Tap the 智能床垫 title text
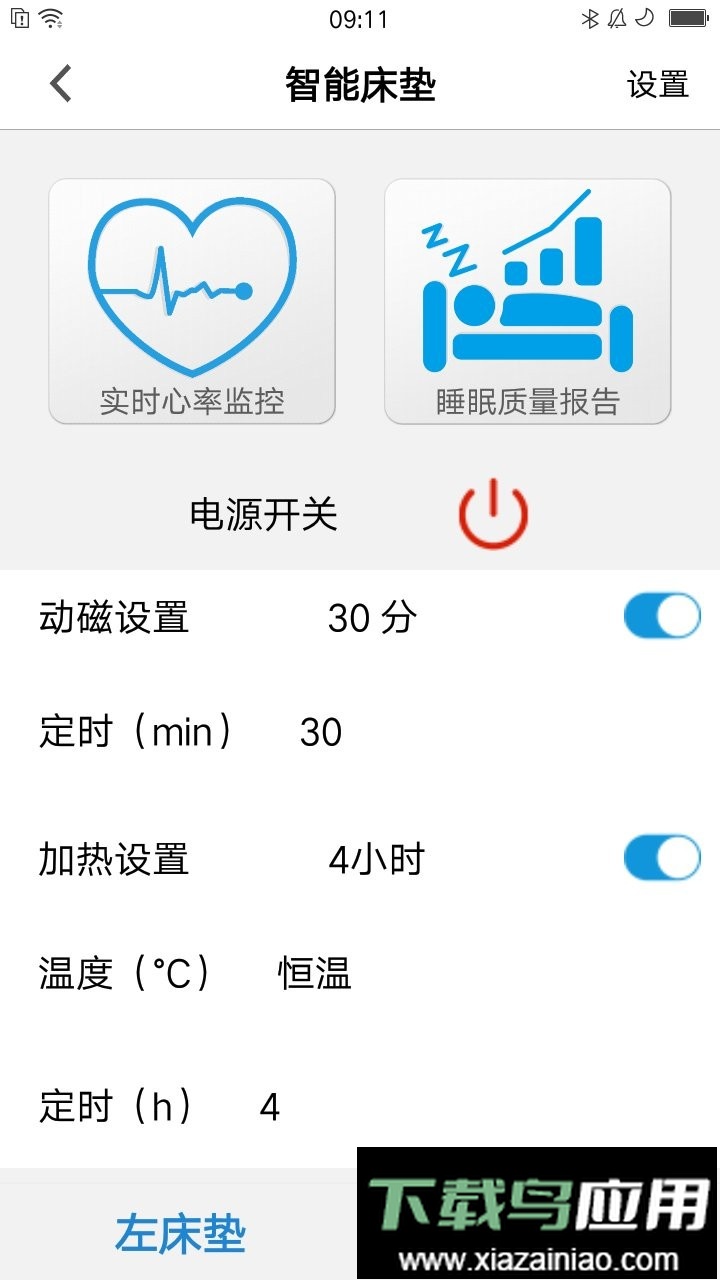 tap(360, 86)
